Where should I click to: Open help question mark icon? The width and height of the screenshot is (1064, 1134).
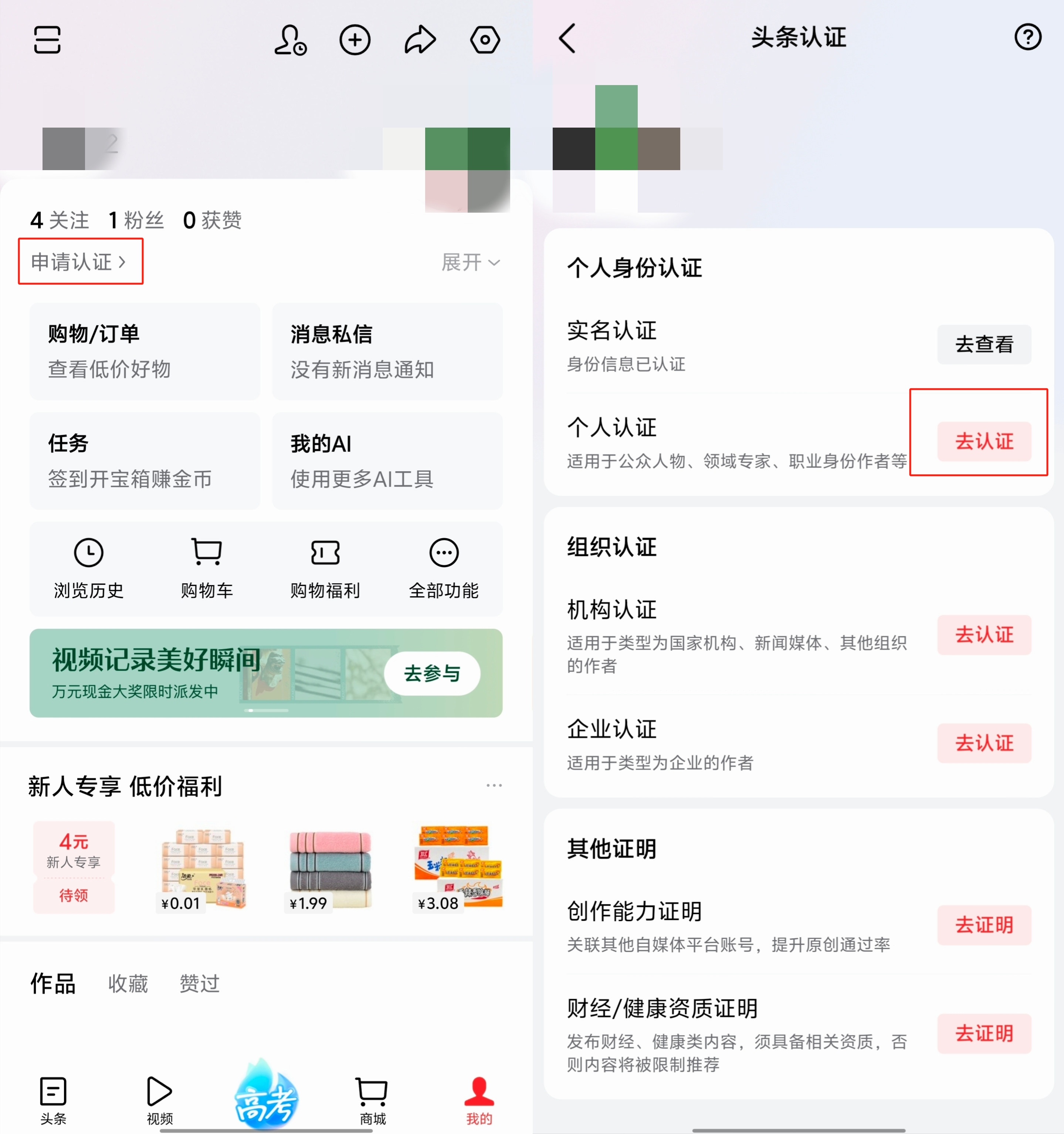(1027, 38)
